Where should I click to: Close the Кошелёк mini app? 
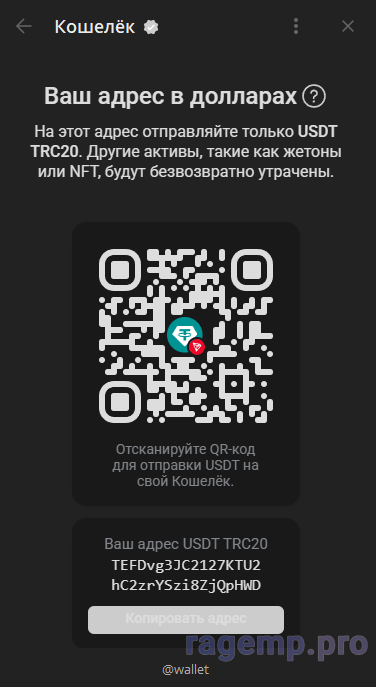pos(348,27)
